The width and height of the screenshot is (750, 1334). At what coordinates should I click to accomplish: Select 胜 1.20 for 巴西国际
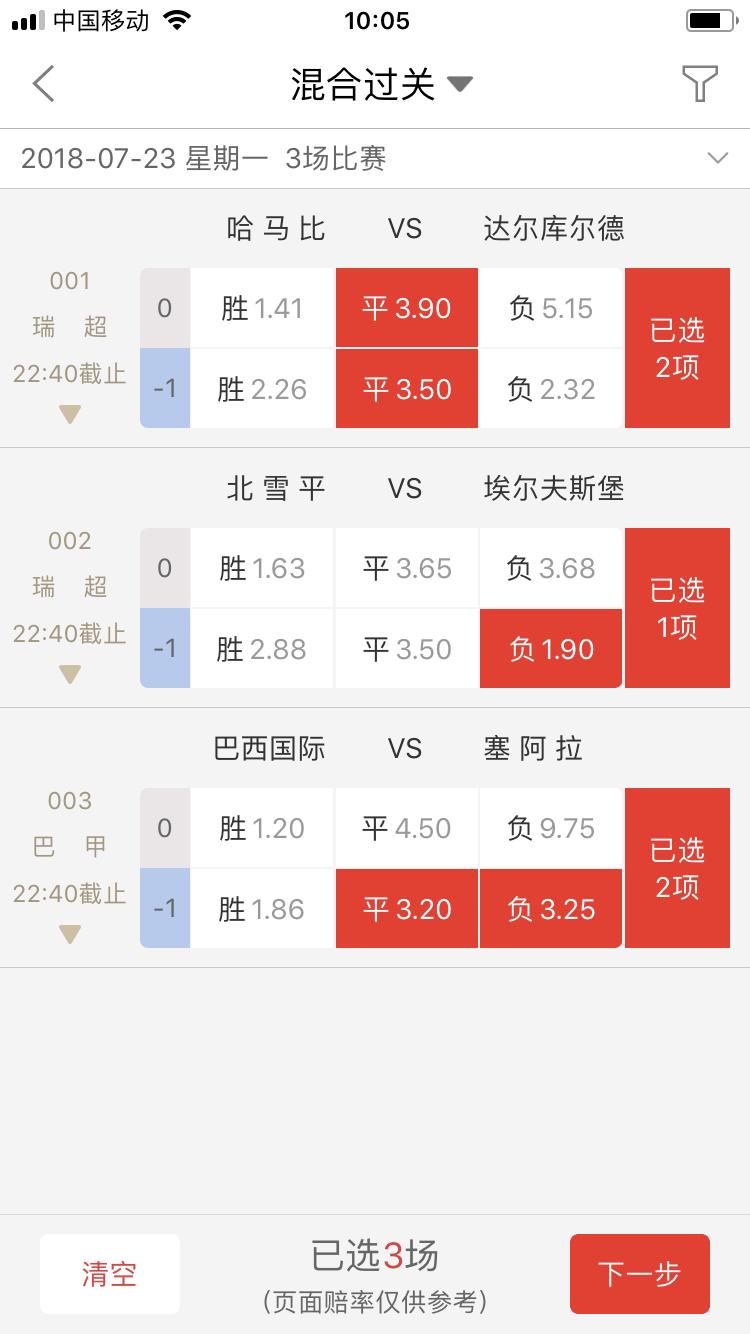click(x=262, y=828)
